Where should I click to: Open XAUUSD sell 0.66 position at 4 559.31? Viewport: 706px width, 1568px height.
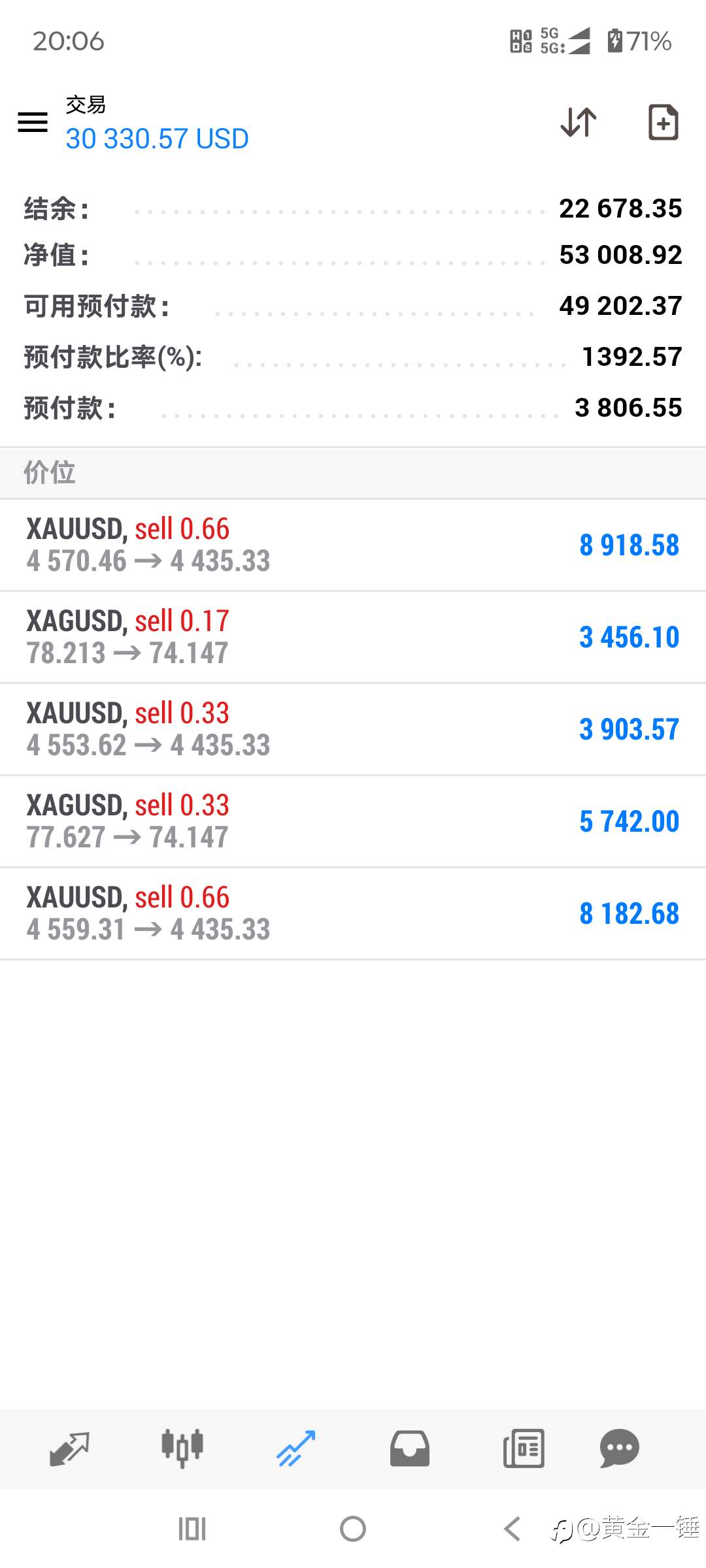click(x=353, y=914)
